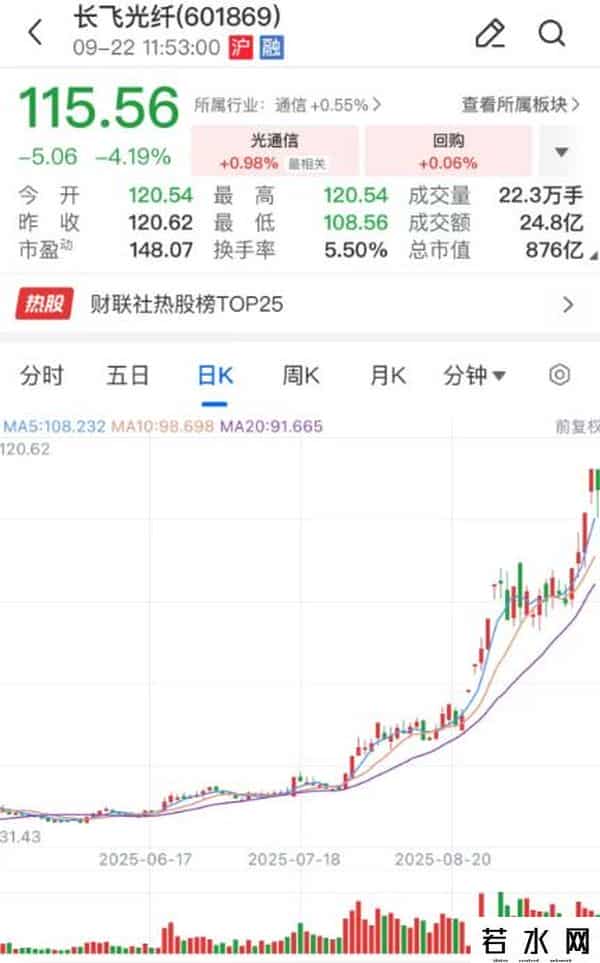Change the 前复权 adjustment mode
This screenshot has width=600, height=963.
(x=578, y=426)
